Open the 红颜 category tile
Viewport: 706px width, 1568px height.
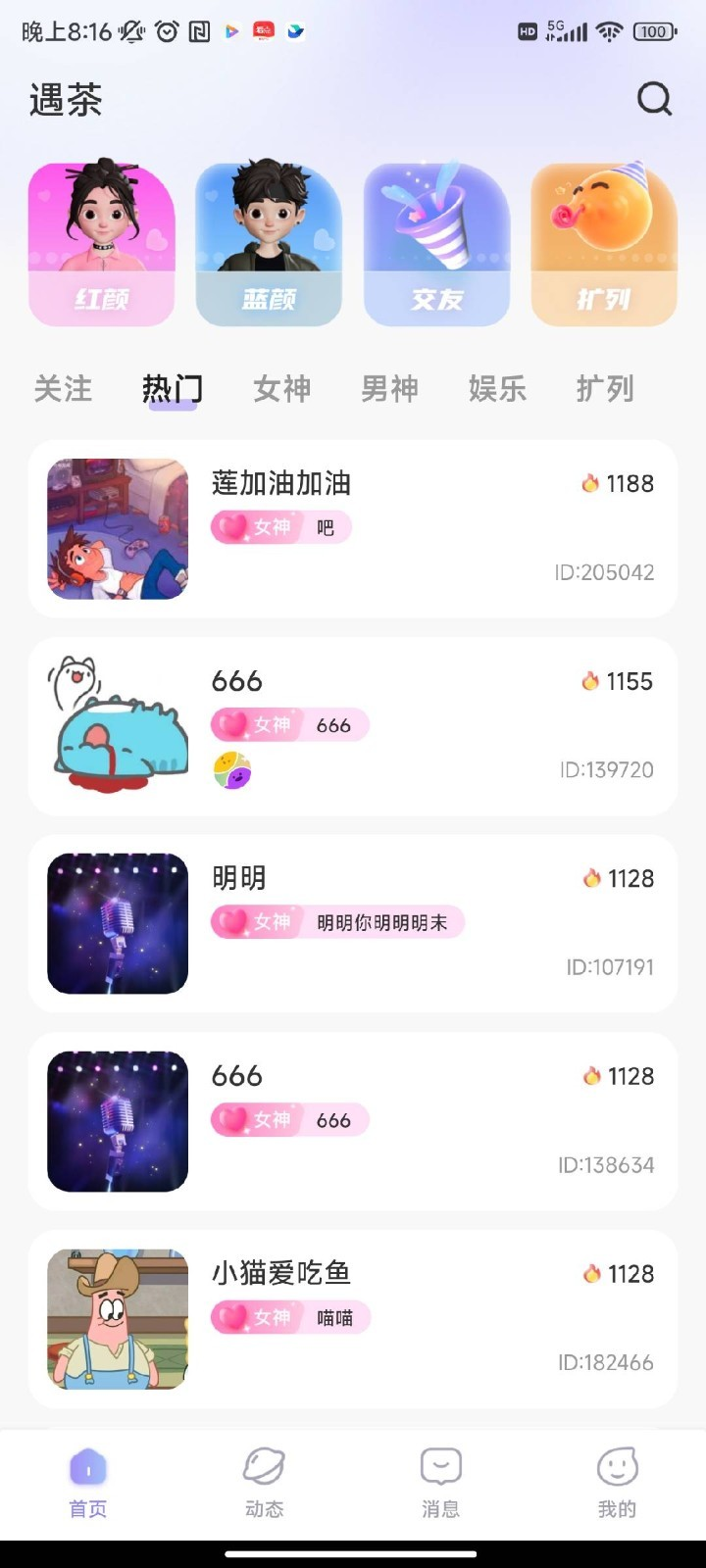(x=102, y=244)
